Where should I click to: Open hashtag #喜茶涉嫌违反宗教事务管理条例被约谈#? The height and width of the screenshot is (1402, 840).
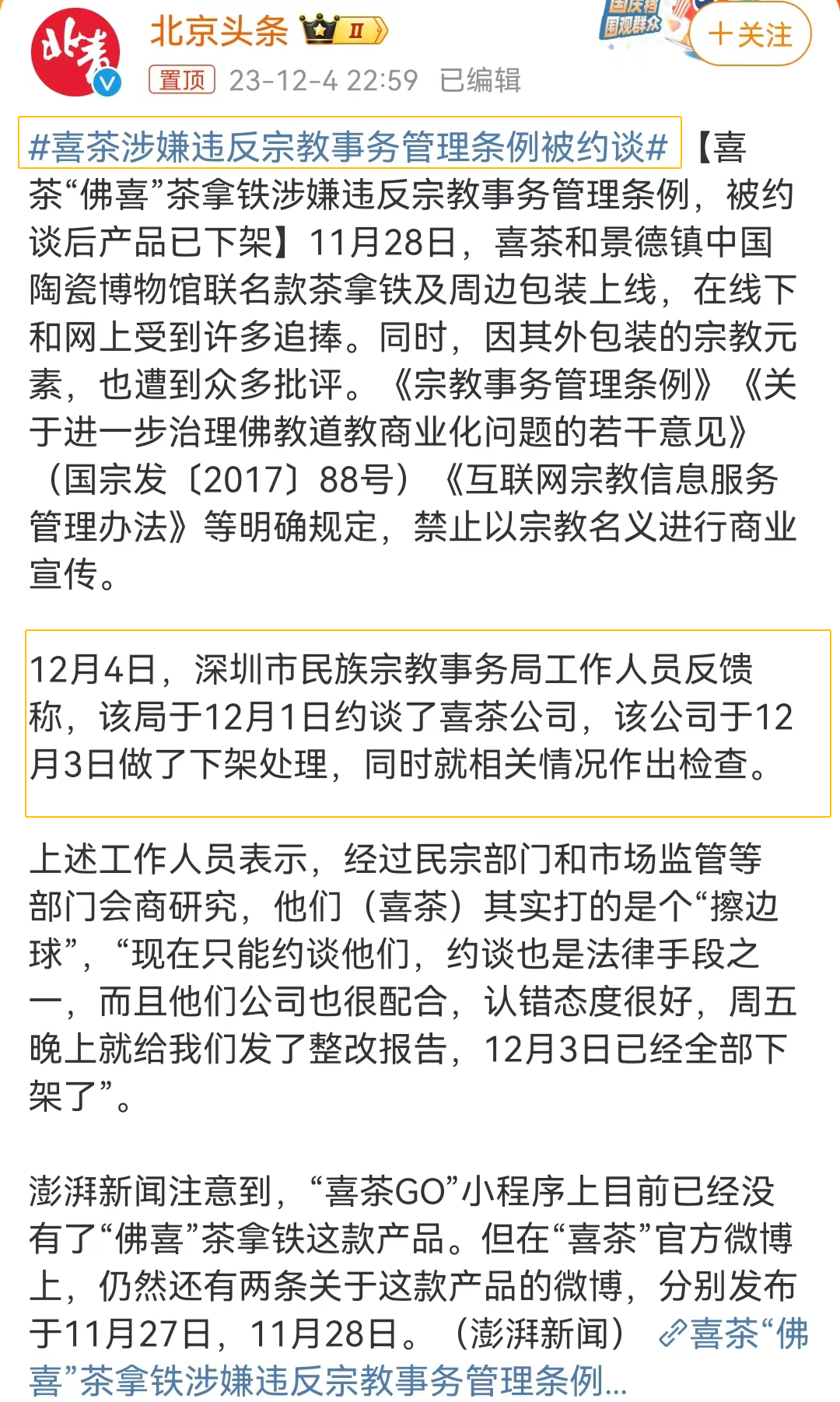coord(349,145)
